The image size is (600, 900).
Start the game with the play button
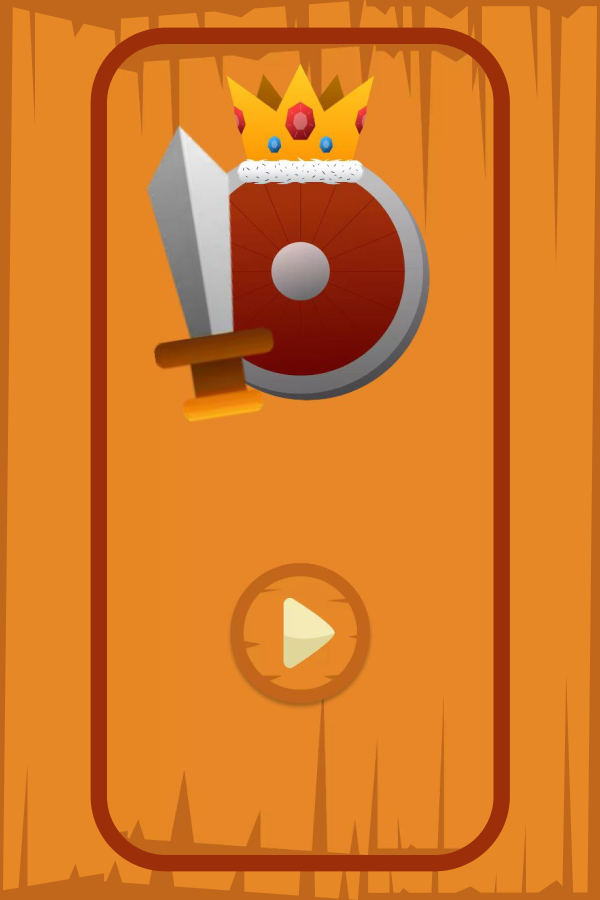pyautogui.click(x=300, y=633)
